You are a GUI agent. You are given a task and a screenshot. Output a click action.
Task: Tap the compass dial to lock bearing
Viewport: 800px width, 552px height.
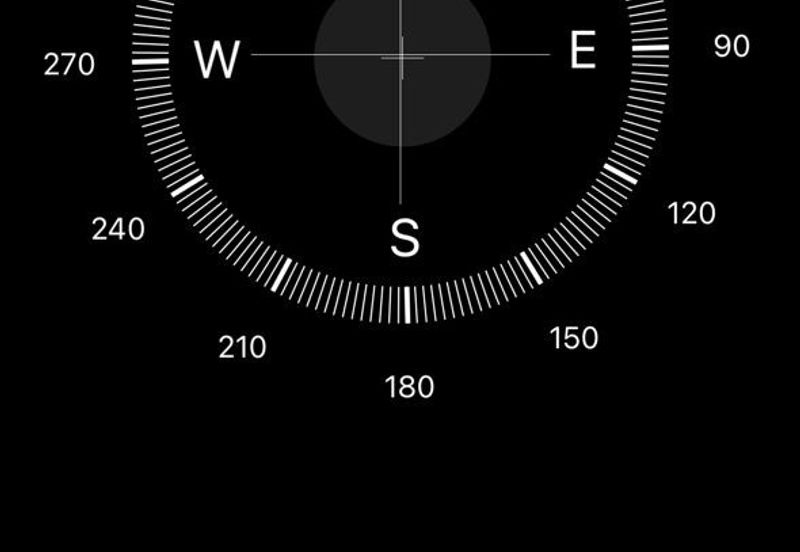tap(401, 150)
